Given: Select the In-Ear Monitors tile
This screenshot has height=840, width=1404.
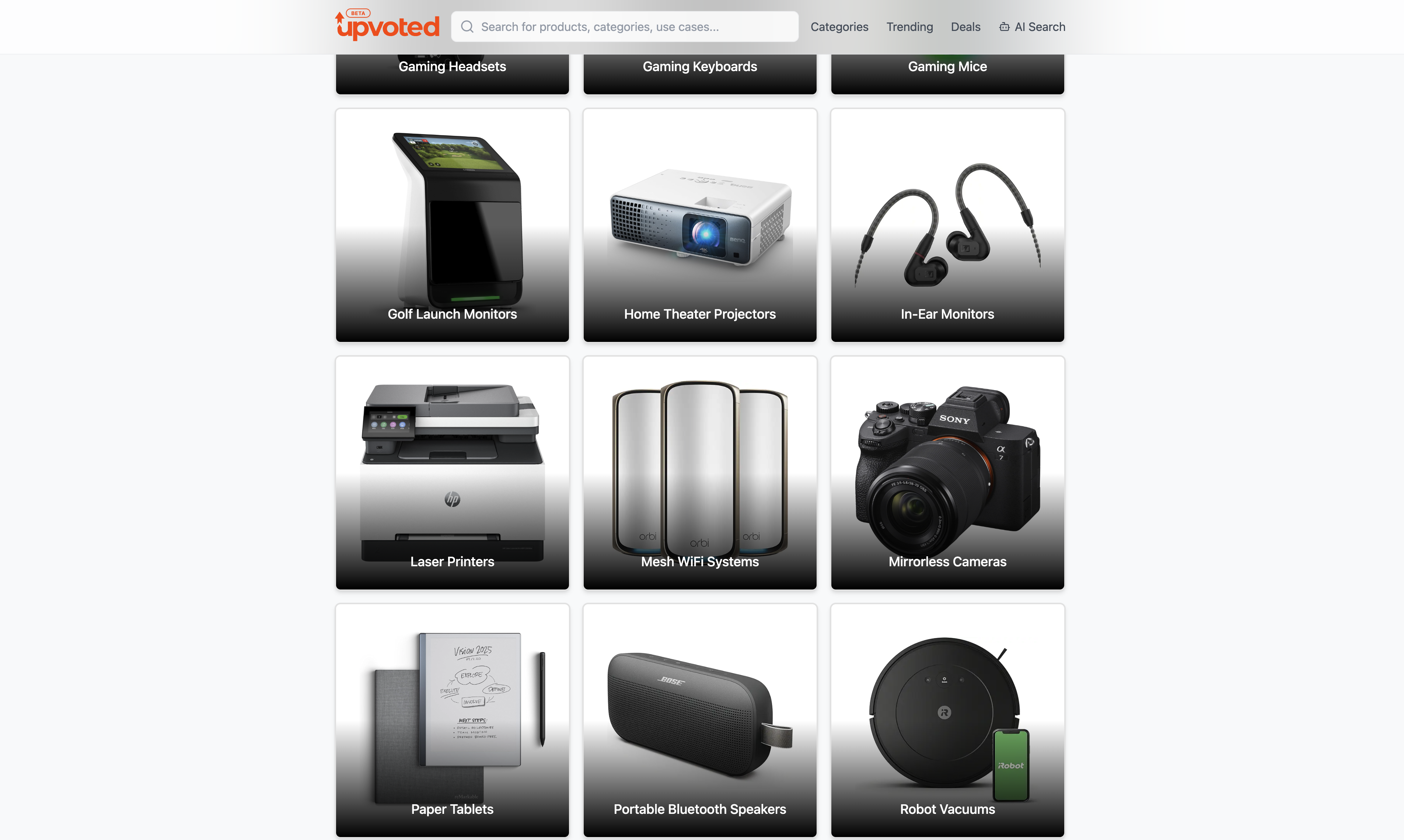Looking at the screenshot, I should coord(947,225).
